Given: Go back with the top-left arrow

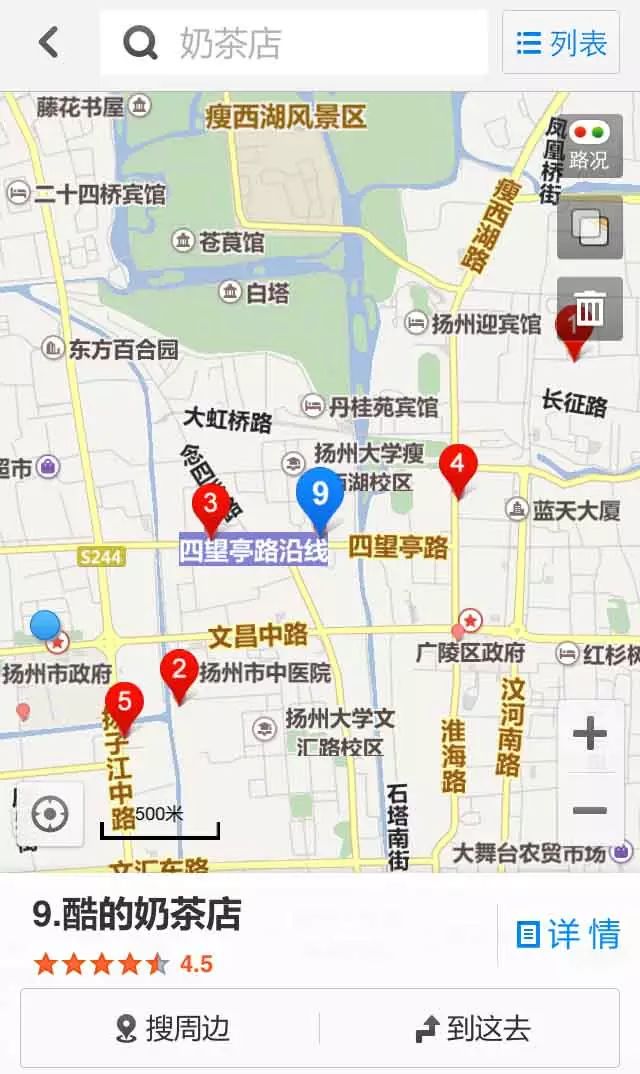Looking at the screenshot, I should 48,42.
